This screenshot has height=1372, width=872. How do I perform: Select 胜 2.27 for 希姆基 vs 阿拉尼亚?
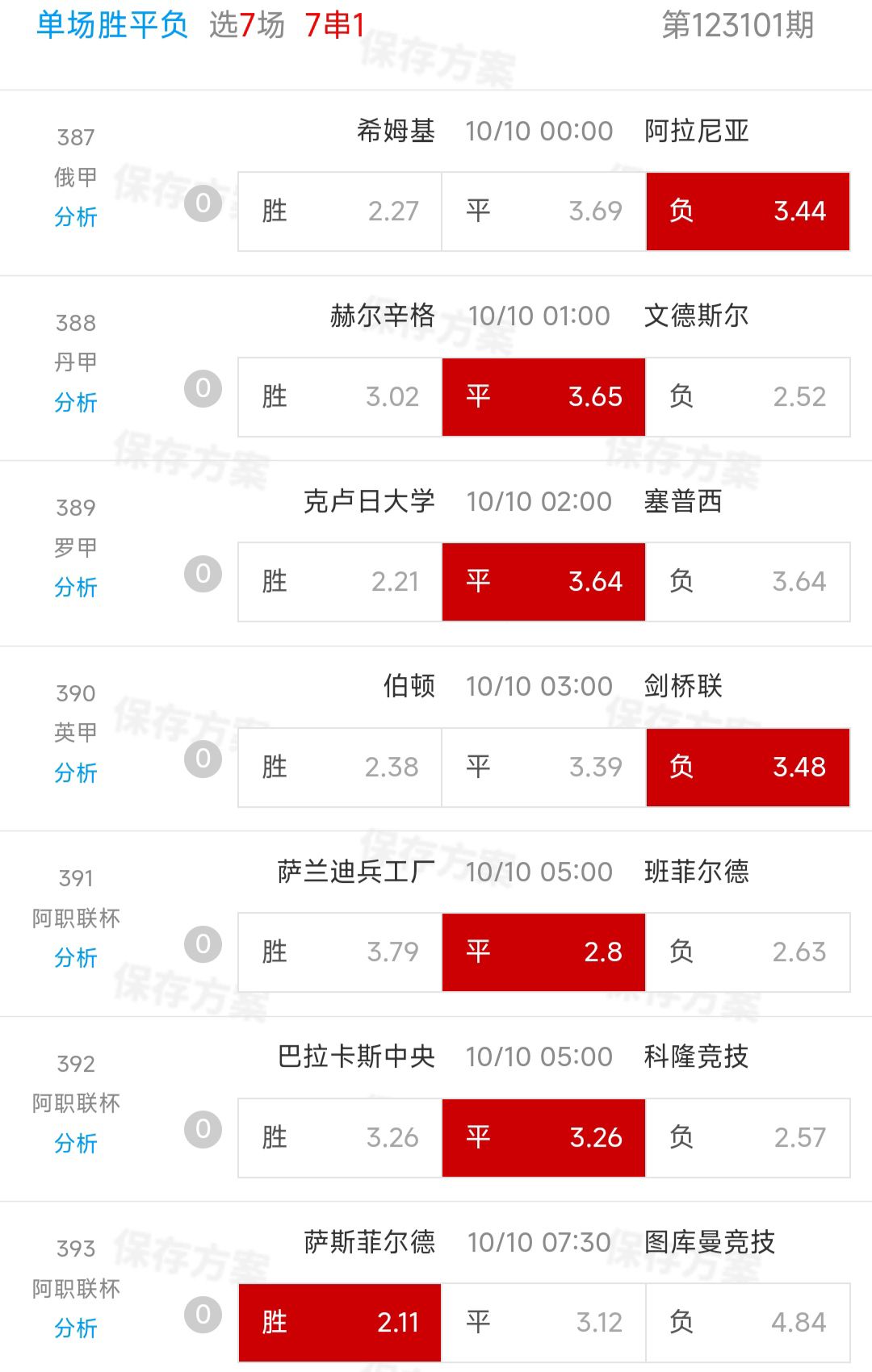[340, 211]
